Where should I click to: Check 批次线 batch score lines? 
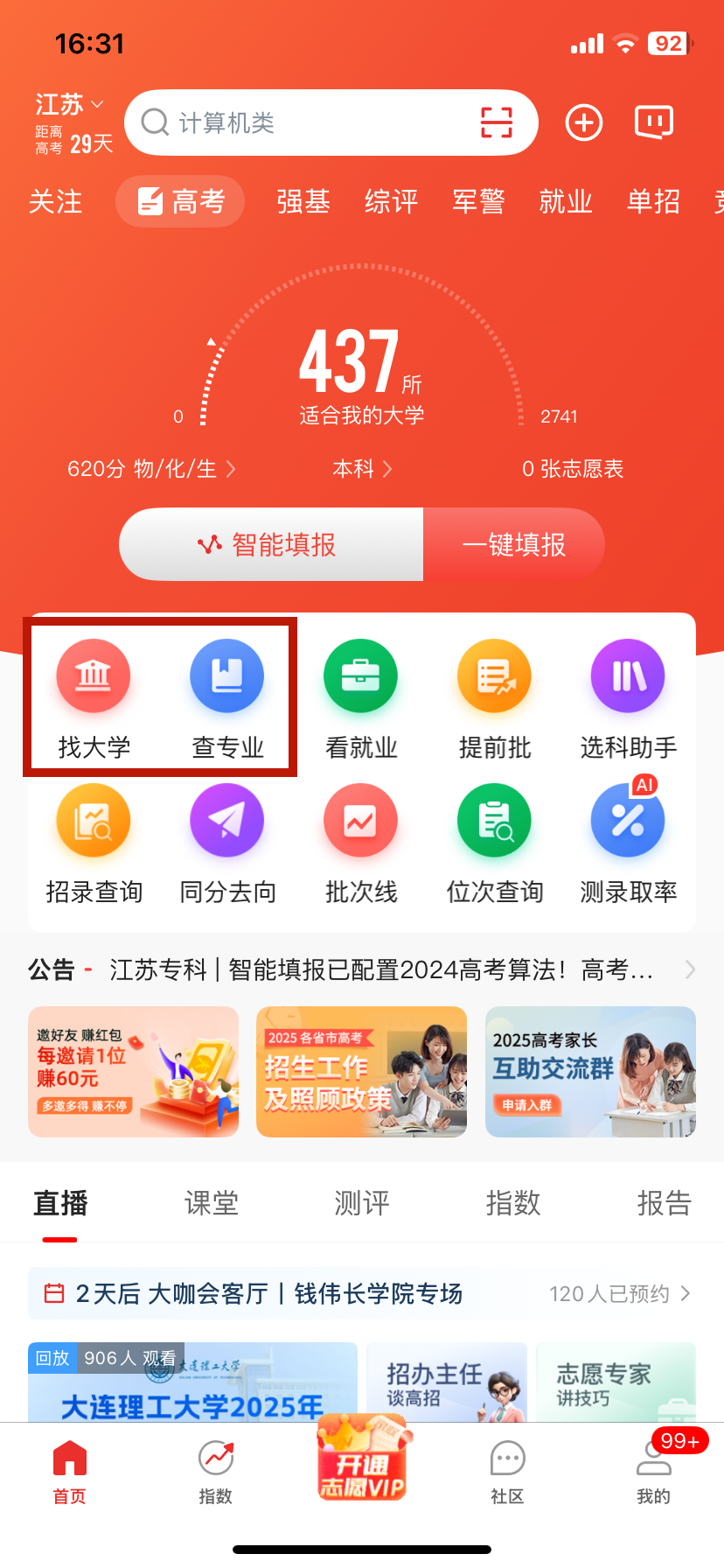[361, 842]
